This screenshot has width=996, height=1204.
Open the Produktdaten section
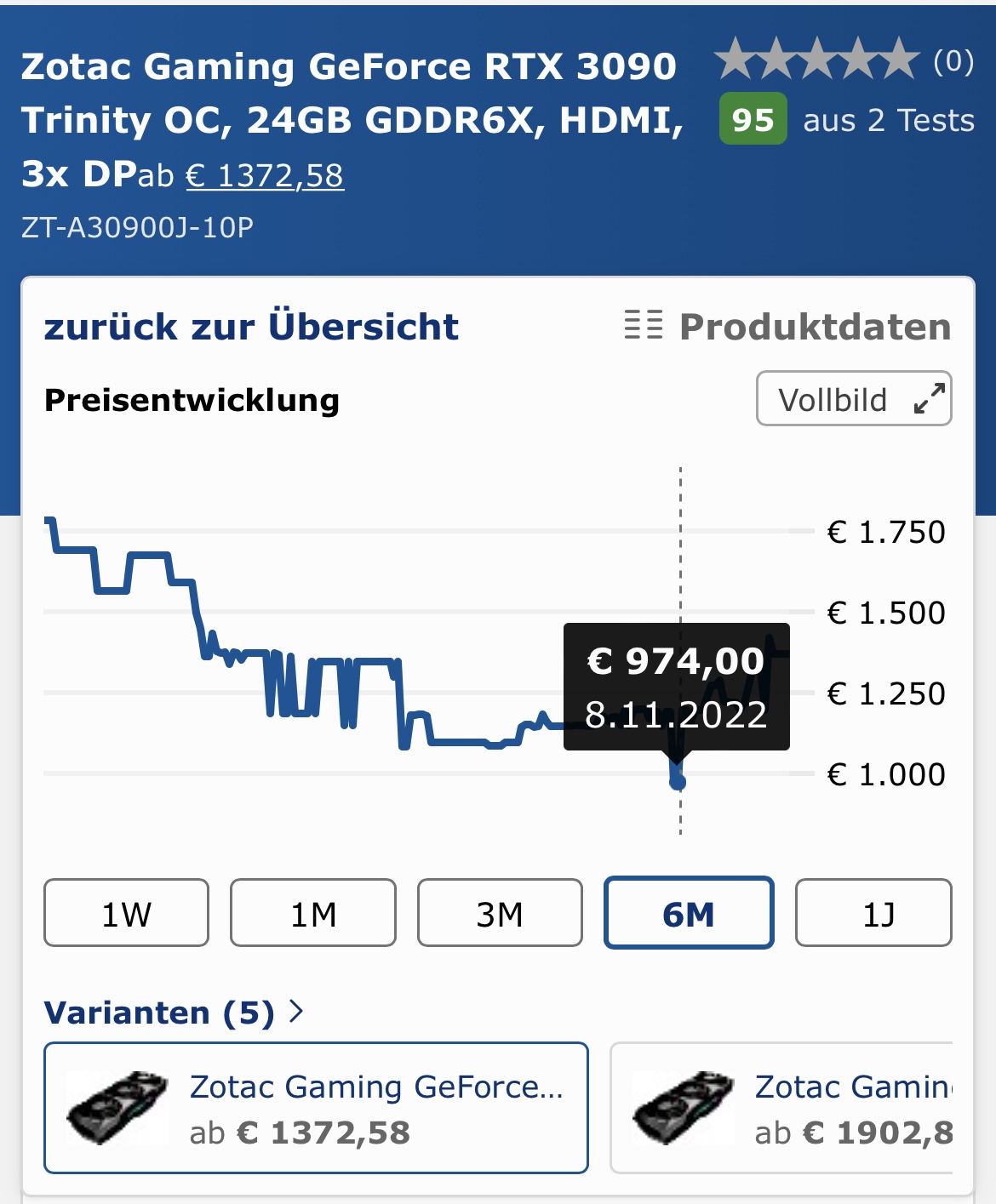point(788,328)
